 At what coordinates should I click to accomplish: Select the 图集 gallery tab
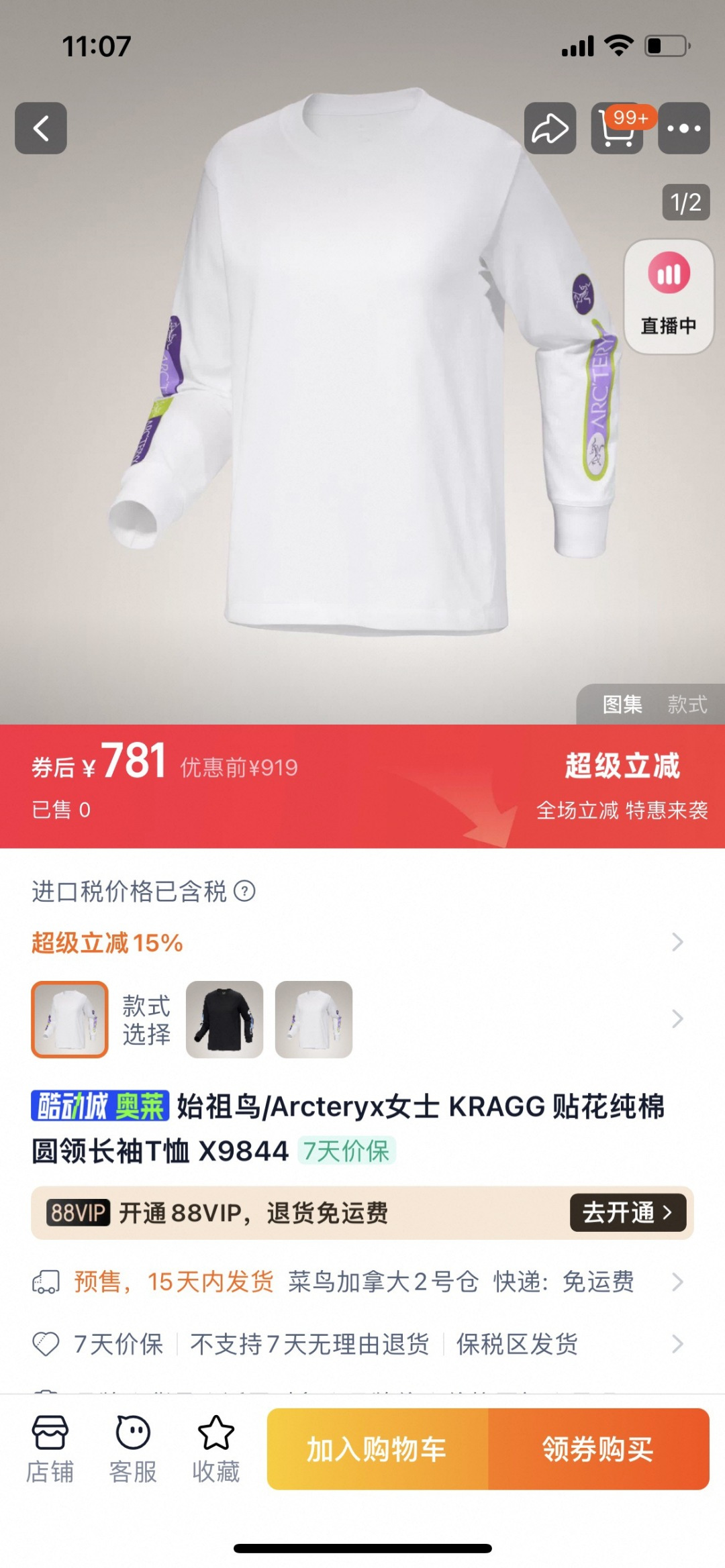click(x=622, y=704)
